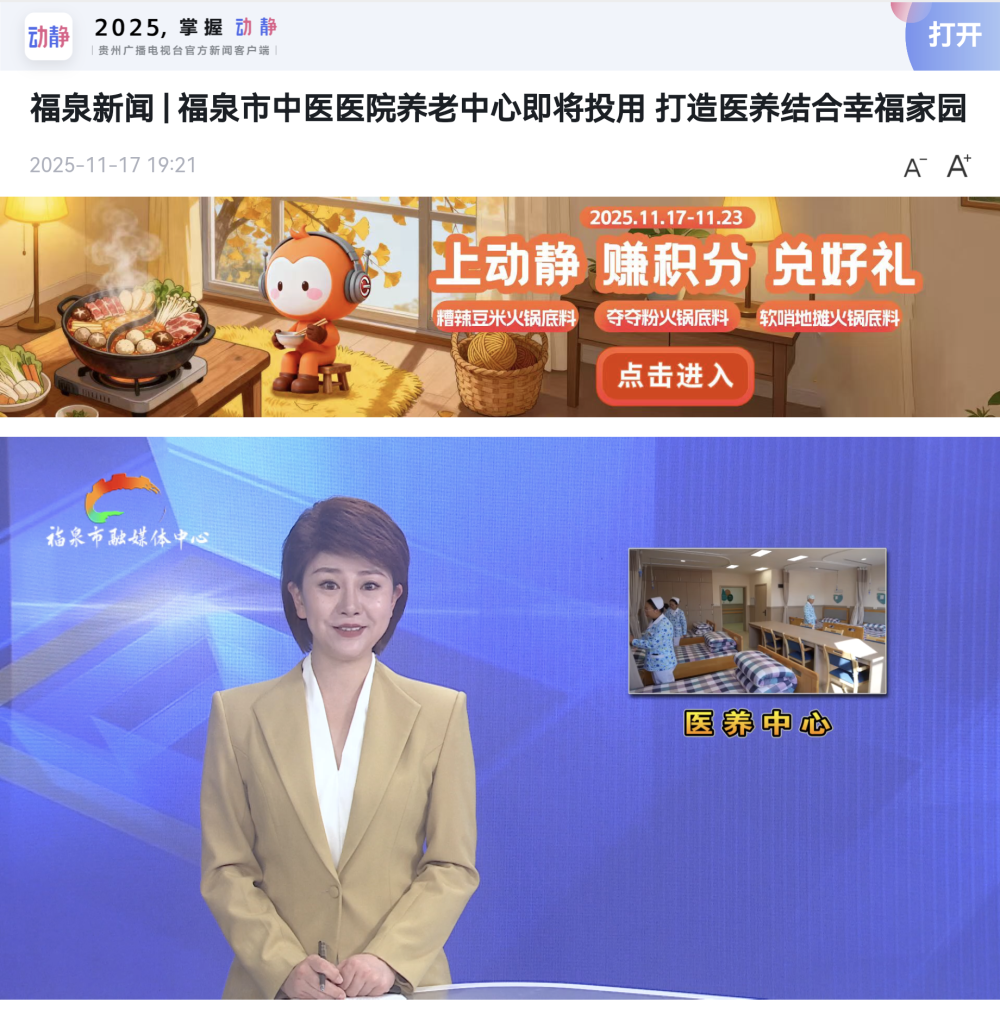Click the A⁺ enlarge text icon
The height and width of the screenshot is (1016, 1000).
(x=956, y=164)
